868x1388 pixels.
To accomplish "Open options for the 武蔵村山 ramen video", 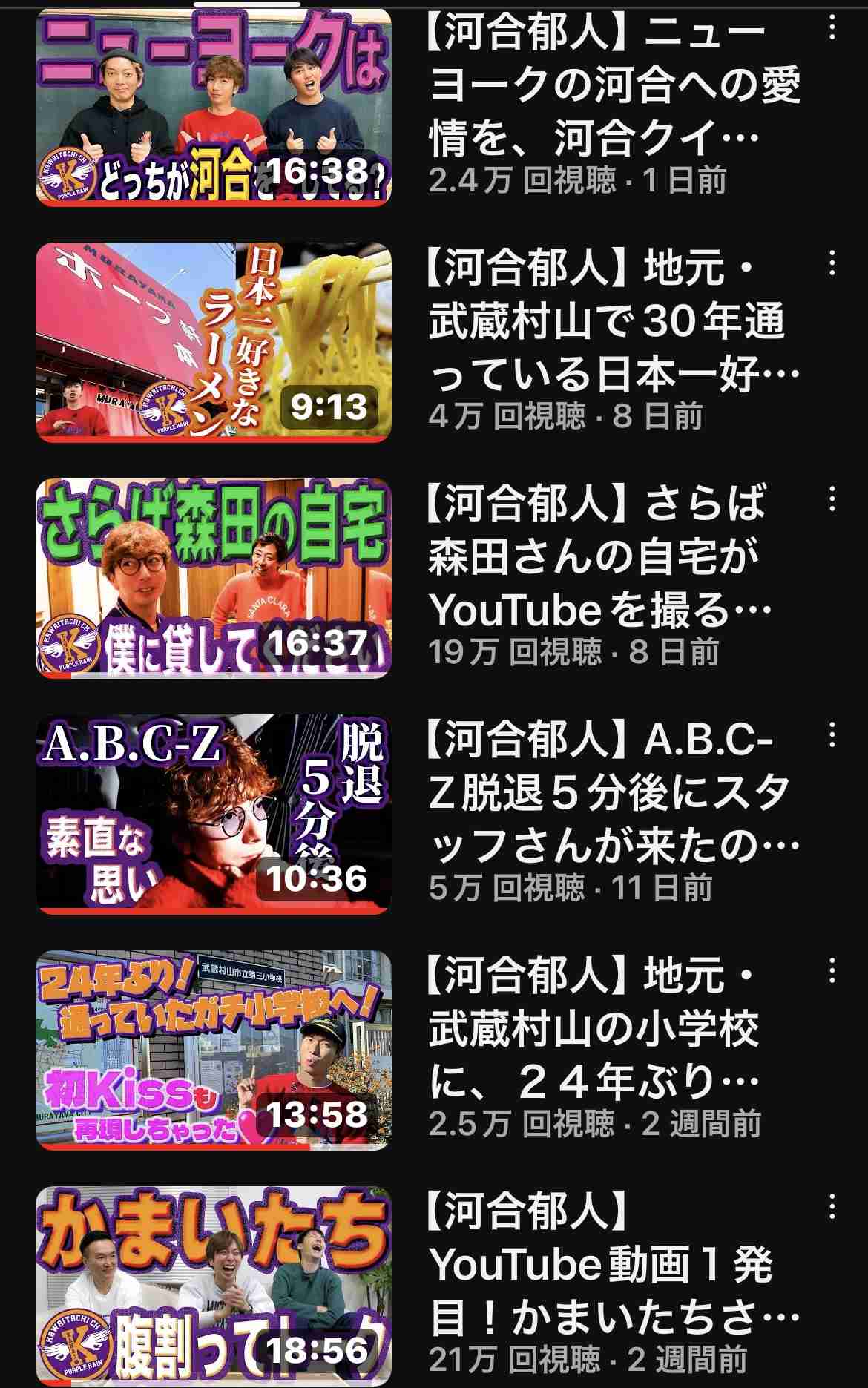I will pos(832,263).
